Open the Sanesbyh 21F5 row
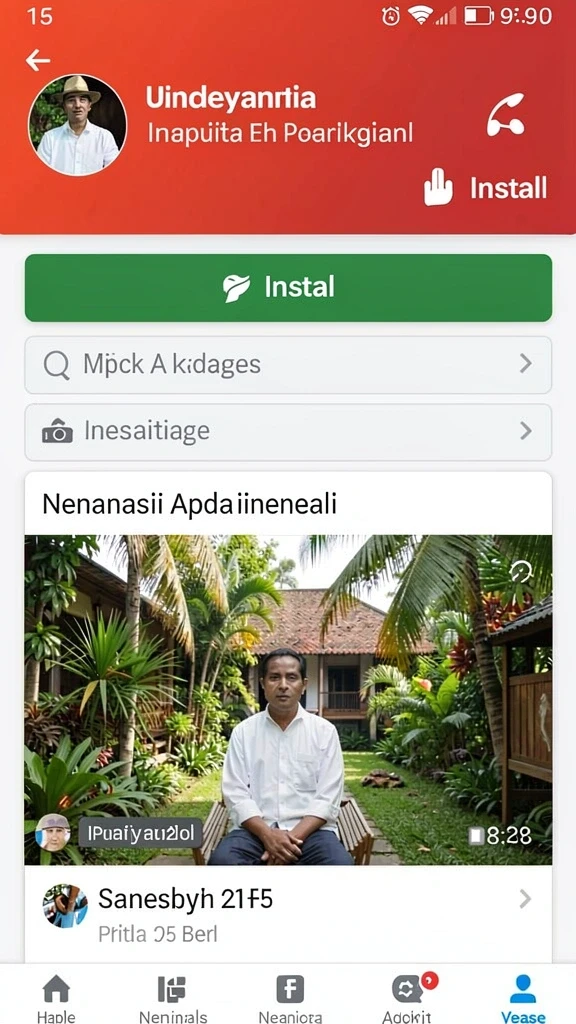The height and width of the screenshot is (1024, 576). pos(288,913)
